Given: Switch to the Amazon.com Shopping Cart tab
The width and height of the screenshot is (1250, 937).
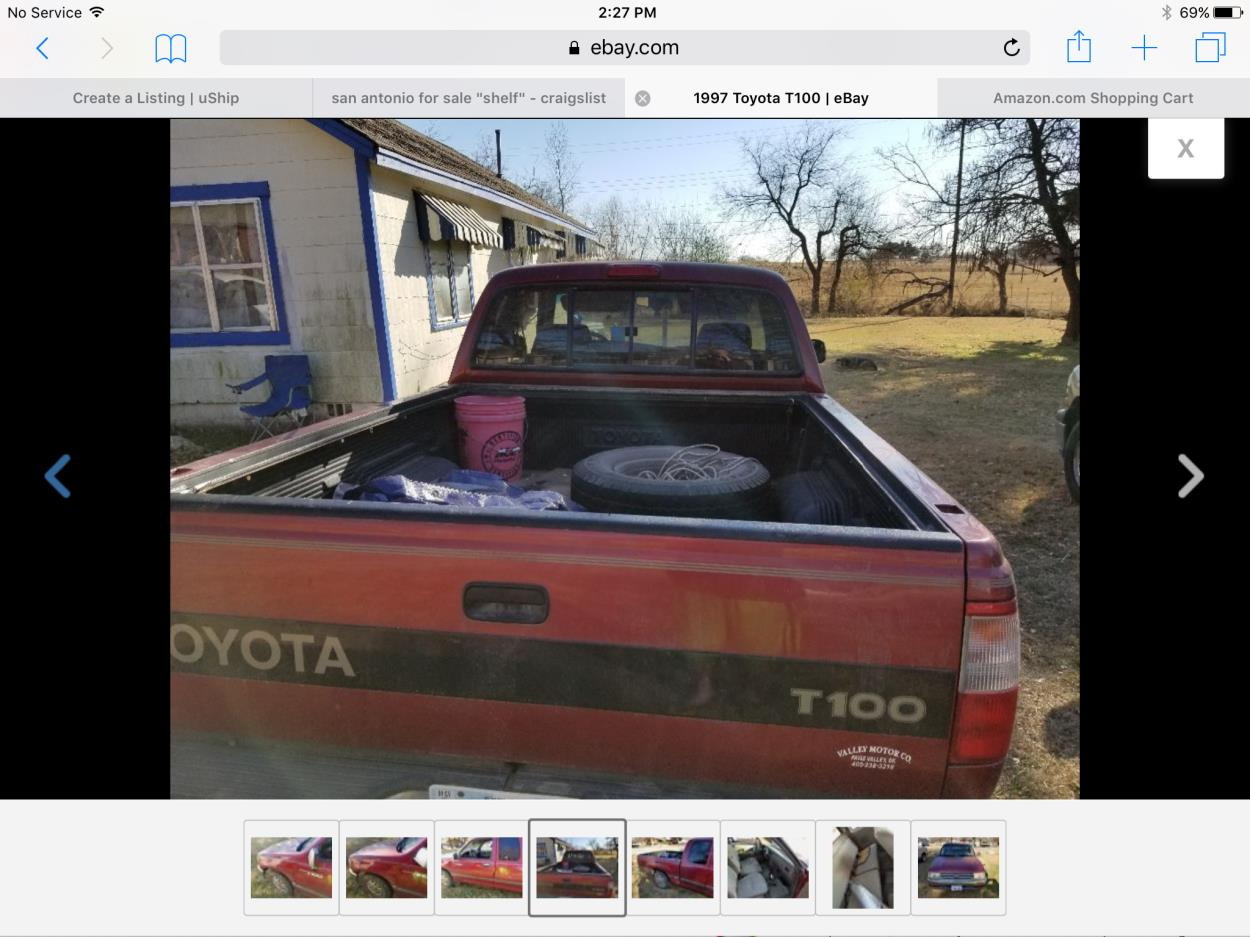Looking at the screenshot, I should 1093,98.
